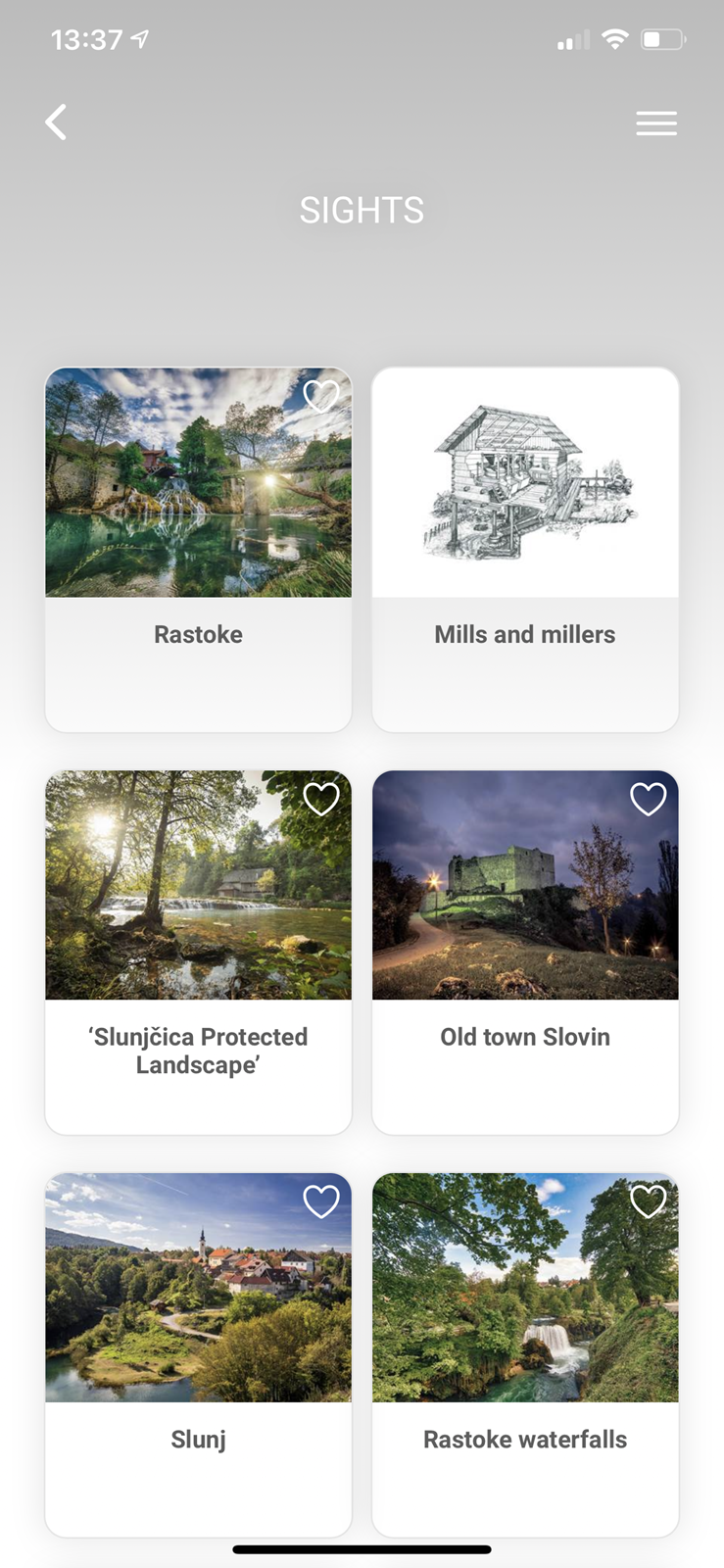Open the hamburger menu
The height and width of the screenshot is (1568, 724).
656,123
